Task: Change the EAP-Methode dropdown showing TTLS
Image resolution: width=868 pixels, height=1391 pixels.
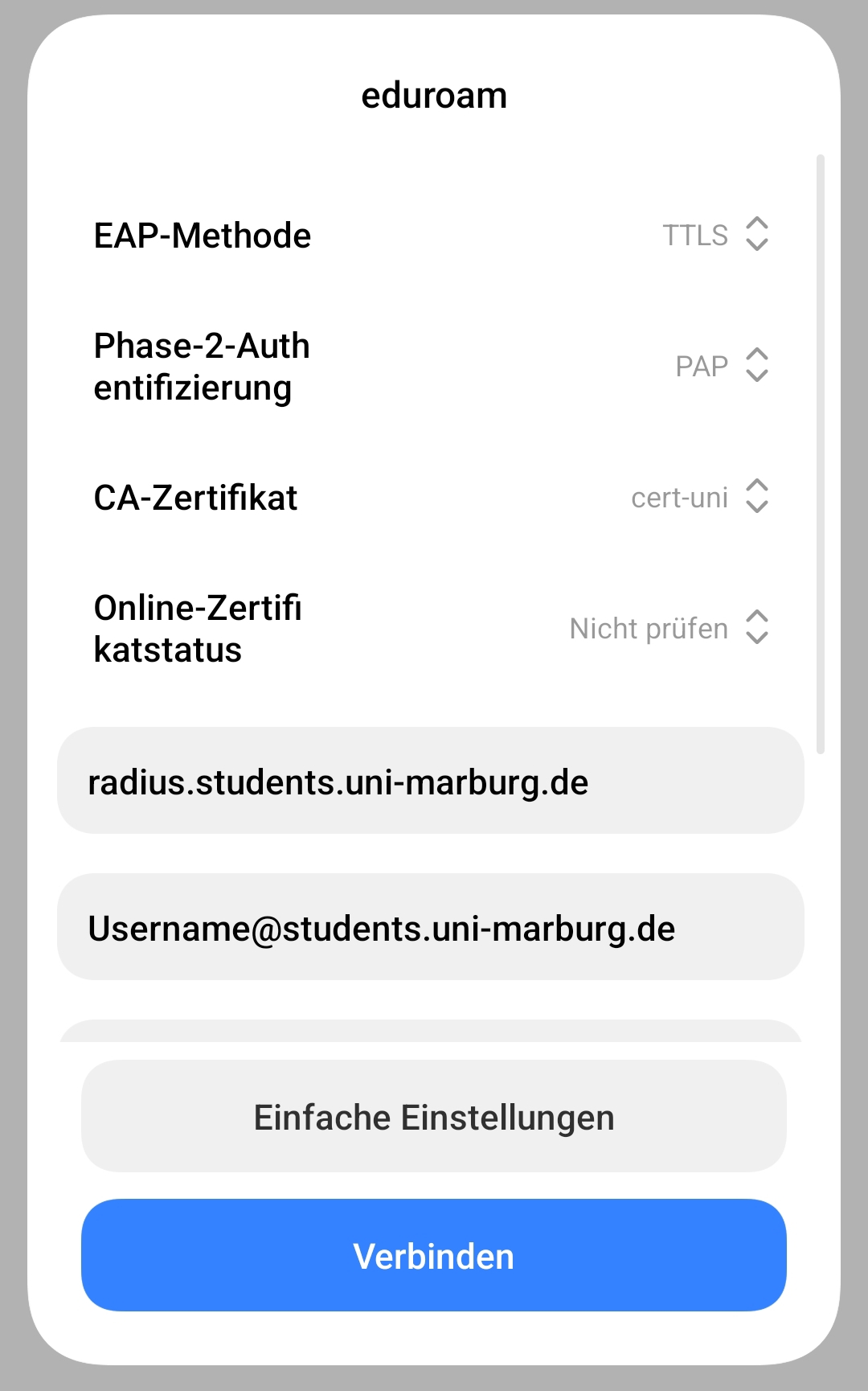Action: 715,235
